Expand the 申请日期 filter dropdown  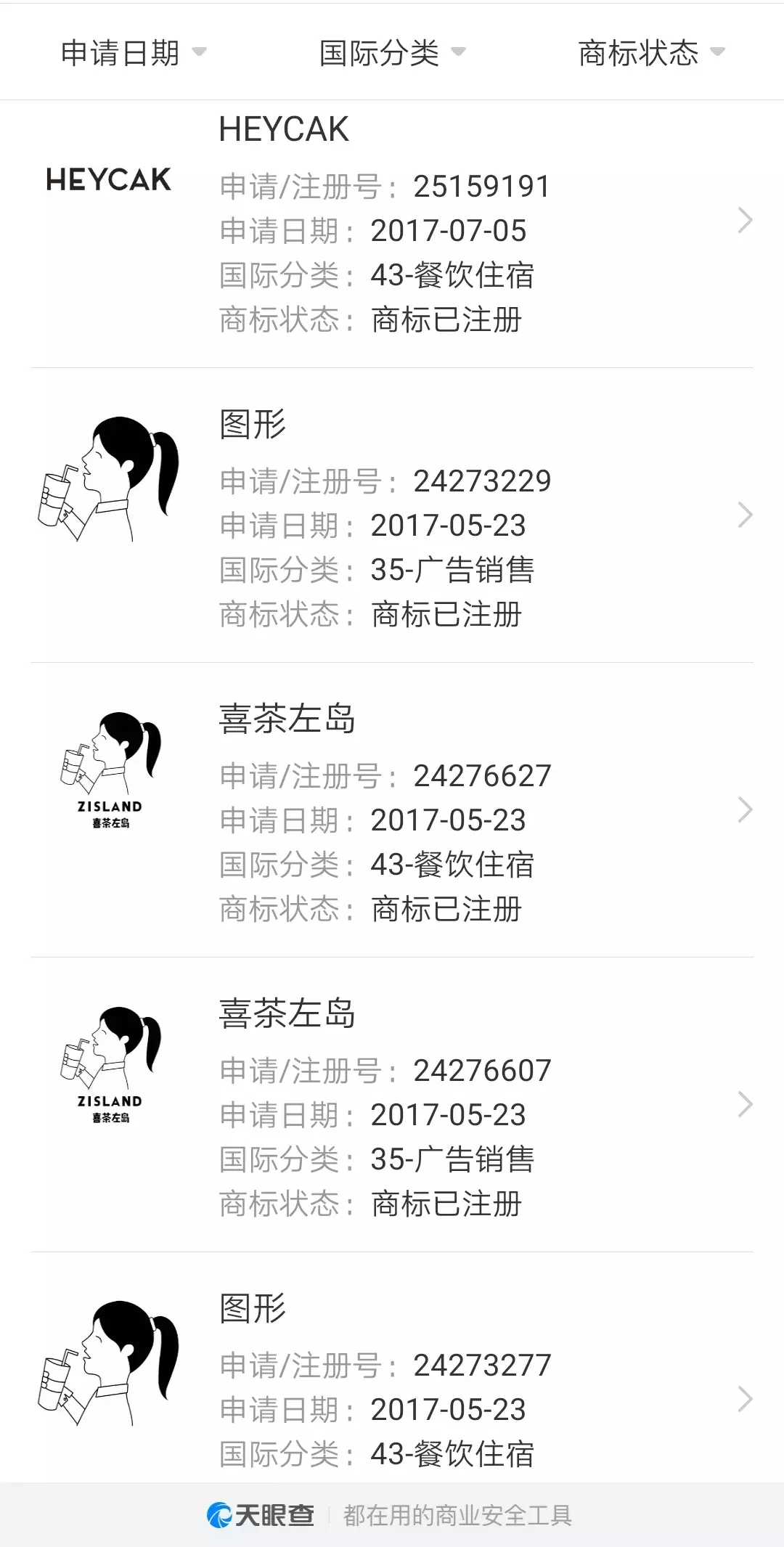point(134,52)
